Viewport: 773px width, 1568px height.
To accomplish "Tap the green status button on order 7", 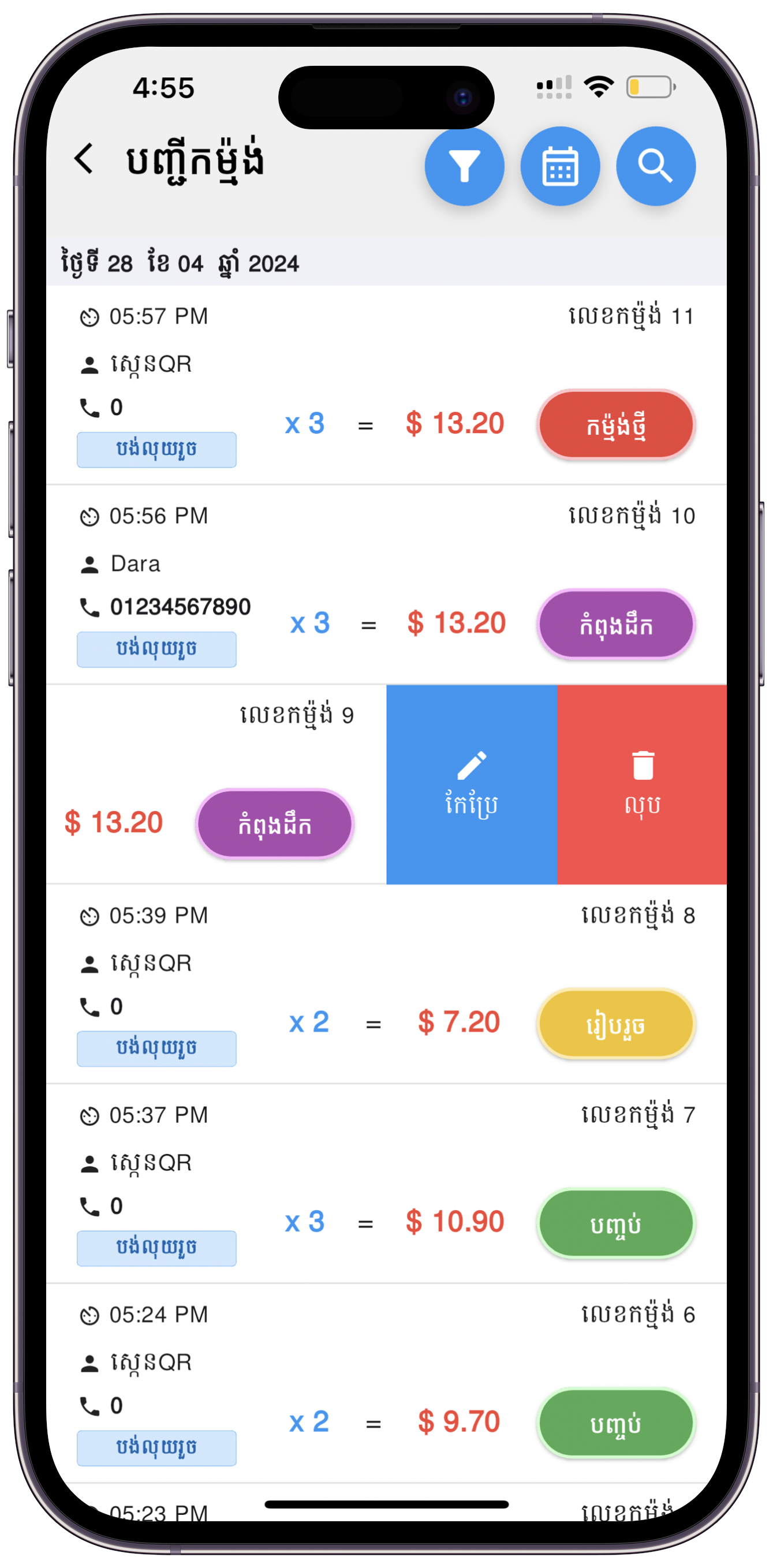I will pyautogui.click(x=616, y=1223).
